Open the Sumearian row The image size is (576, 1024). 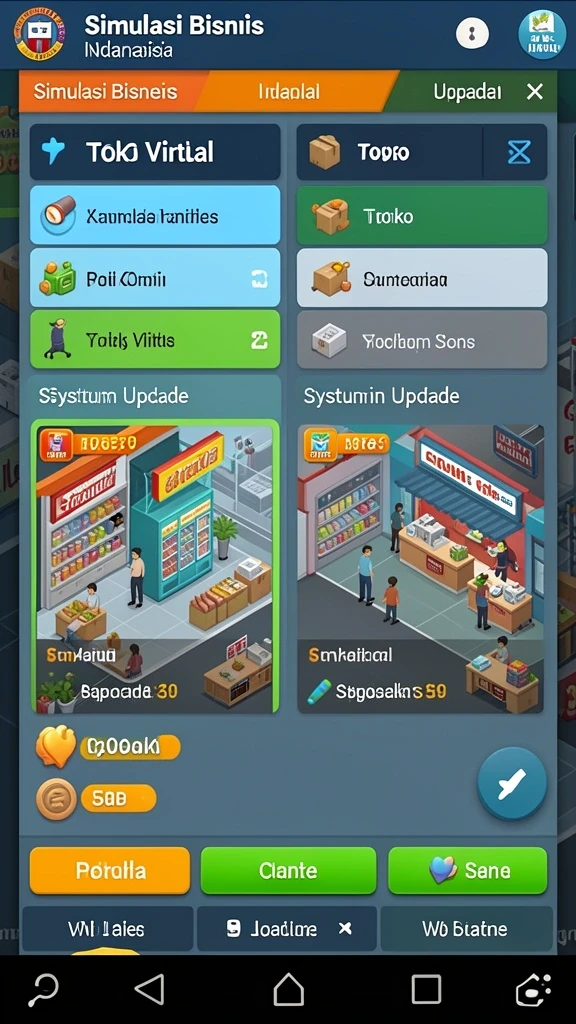(x=422, y=278)
